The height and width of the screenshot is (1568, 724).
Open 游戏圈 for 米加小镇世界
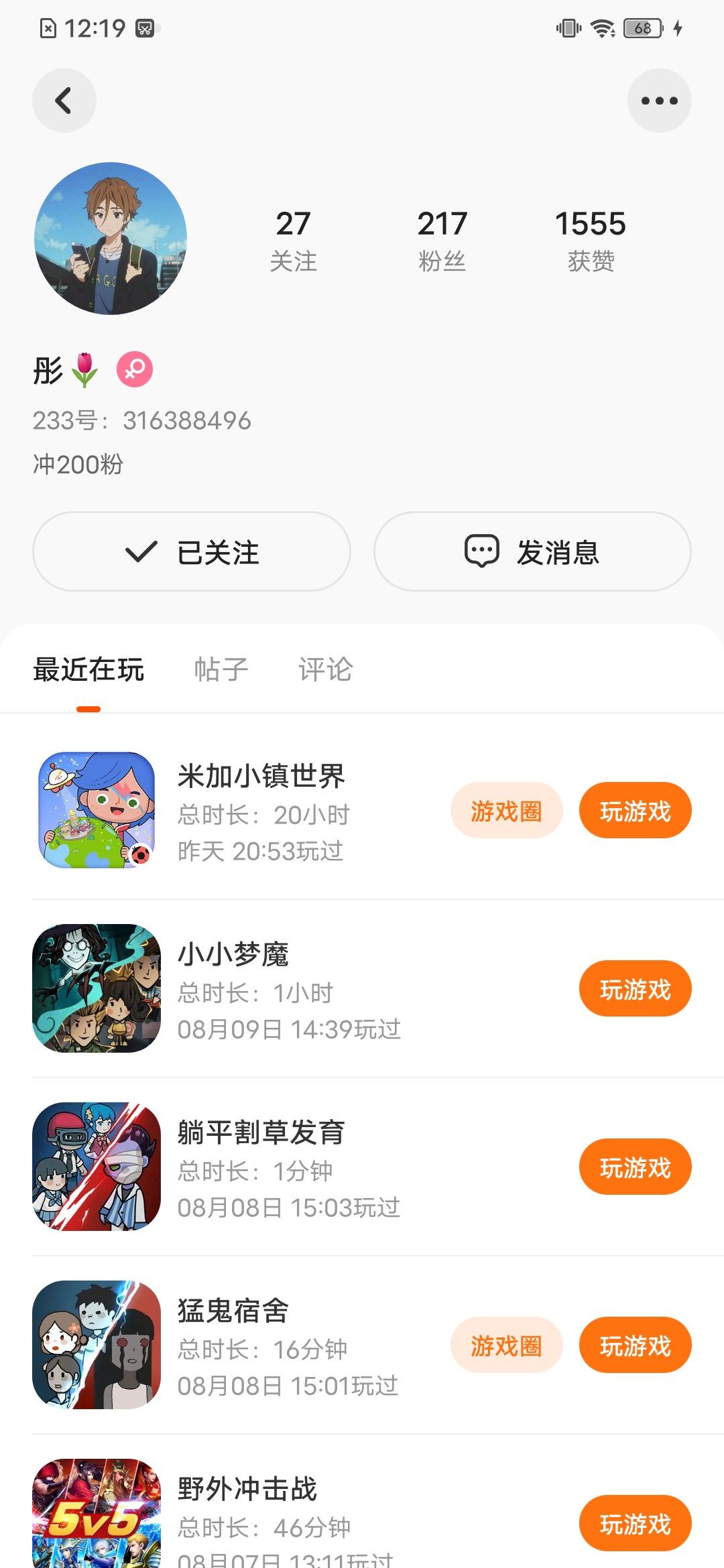pyautogui.click(x=506, y=811)
